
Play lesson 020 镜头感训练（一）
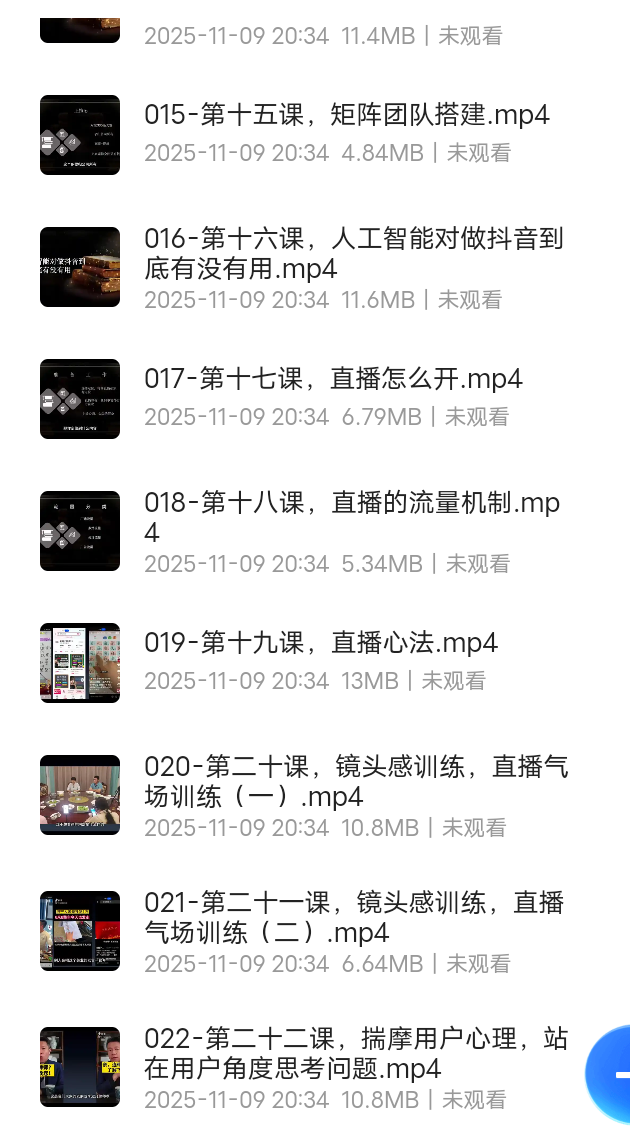[x=355, y=781]
